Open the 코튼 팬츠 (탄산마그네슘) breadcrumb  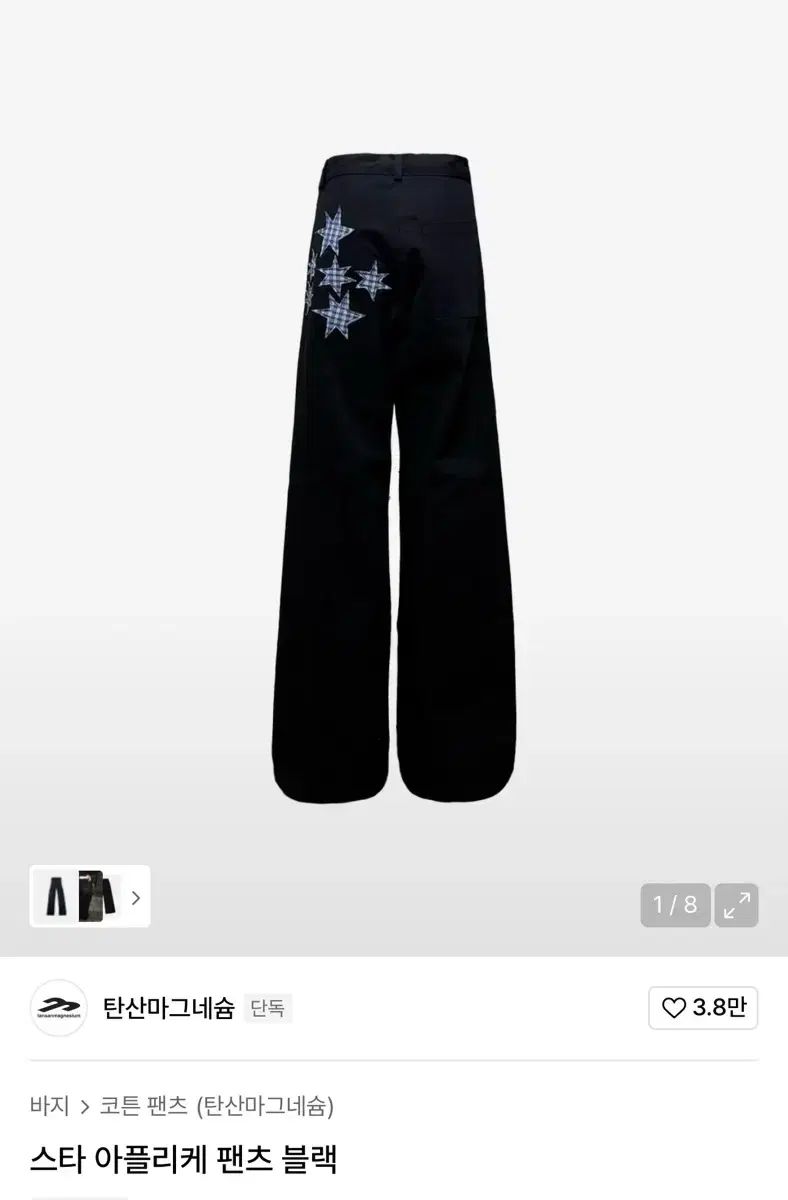pos(217,1106)
